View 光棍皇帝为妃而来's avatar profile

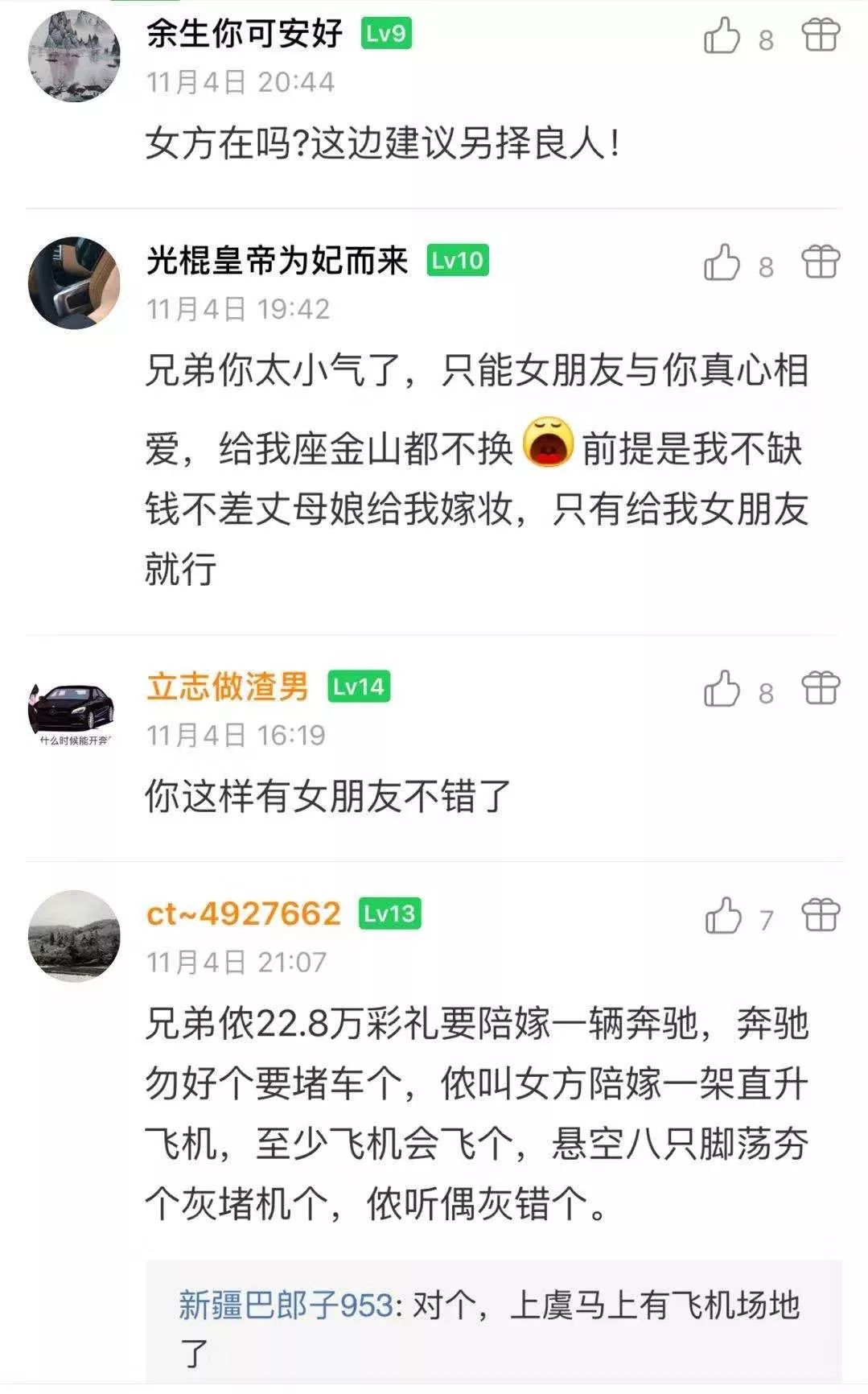[74, 283]
